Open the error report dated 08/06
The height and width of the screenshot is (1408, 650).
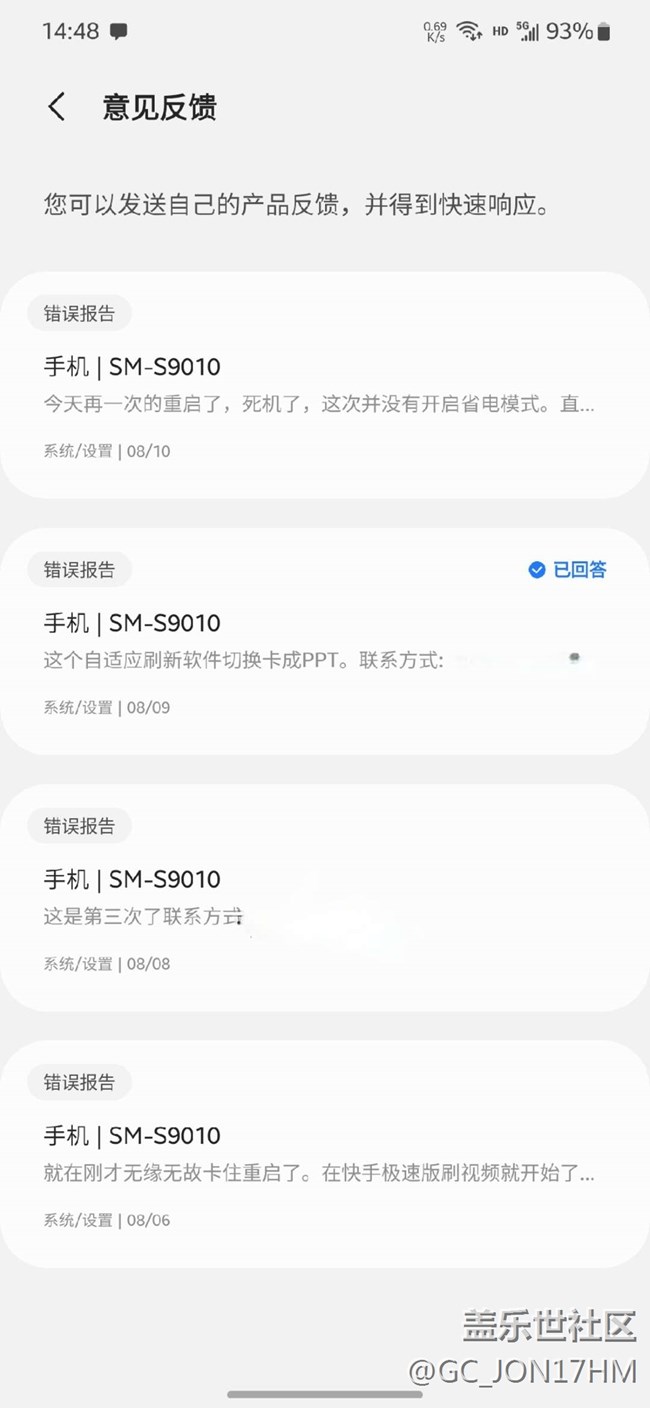(x=324, y=1153)
